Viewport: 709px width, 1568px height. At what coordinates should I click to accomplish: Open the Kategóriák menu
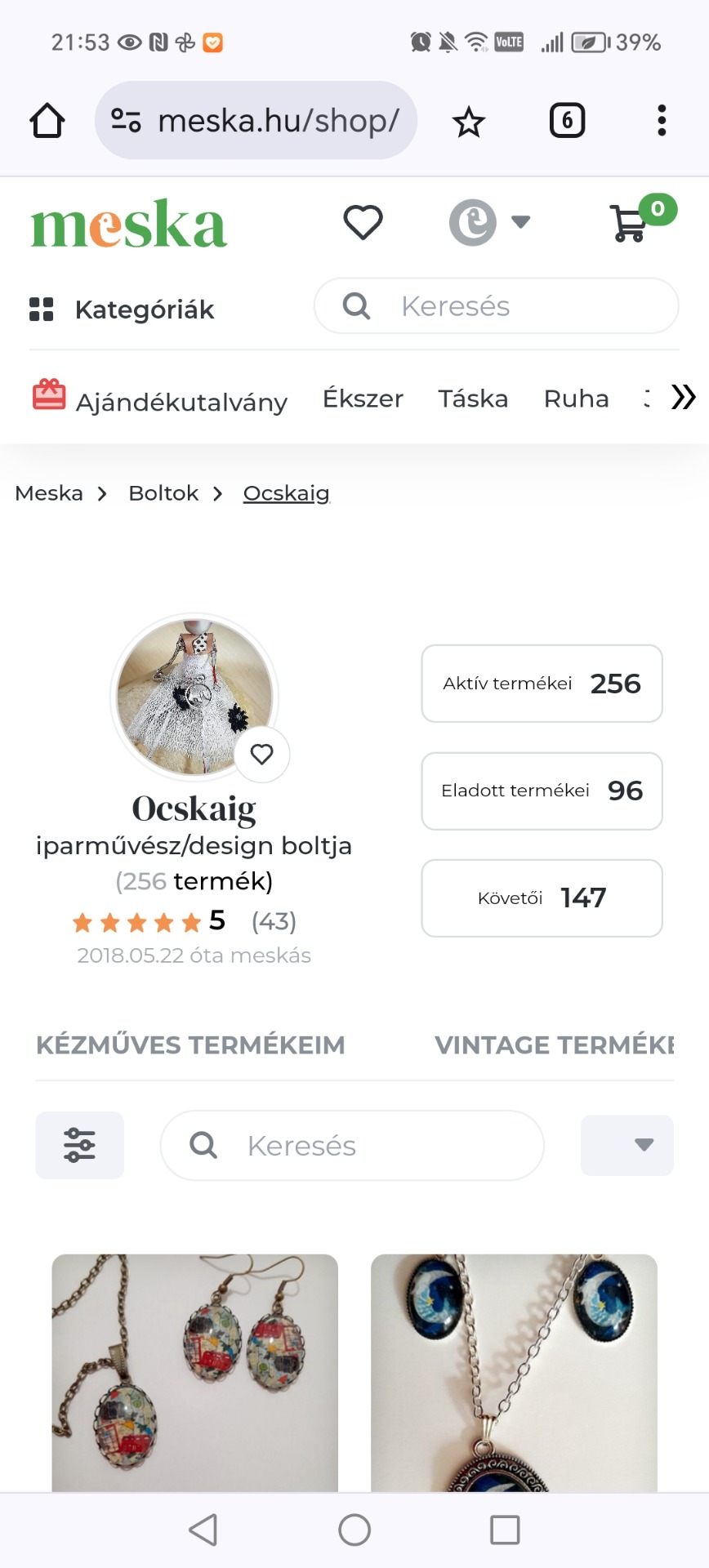123,310
